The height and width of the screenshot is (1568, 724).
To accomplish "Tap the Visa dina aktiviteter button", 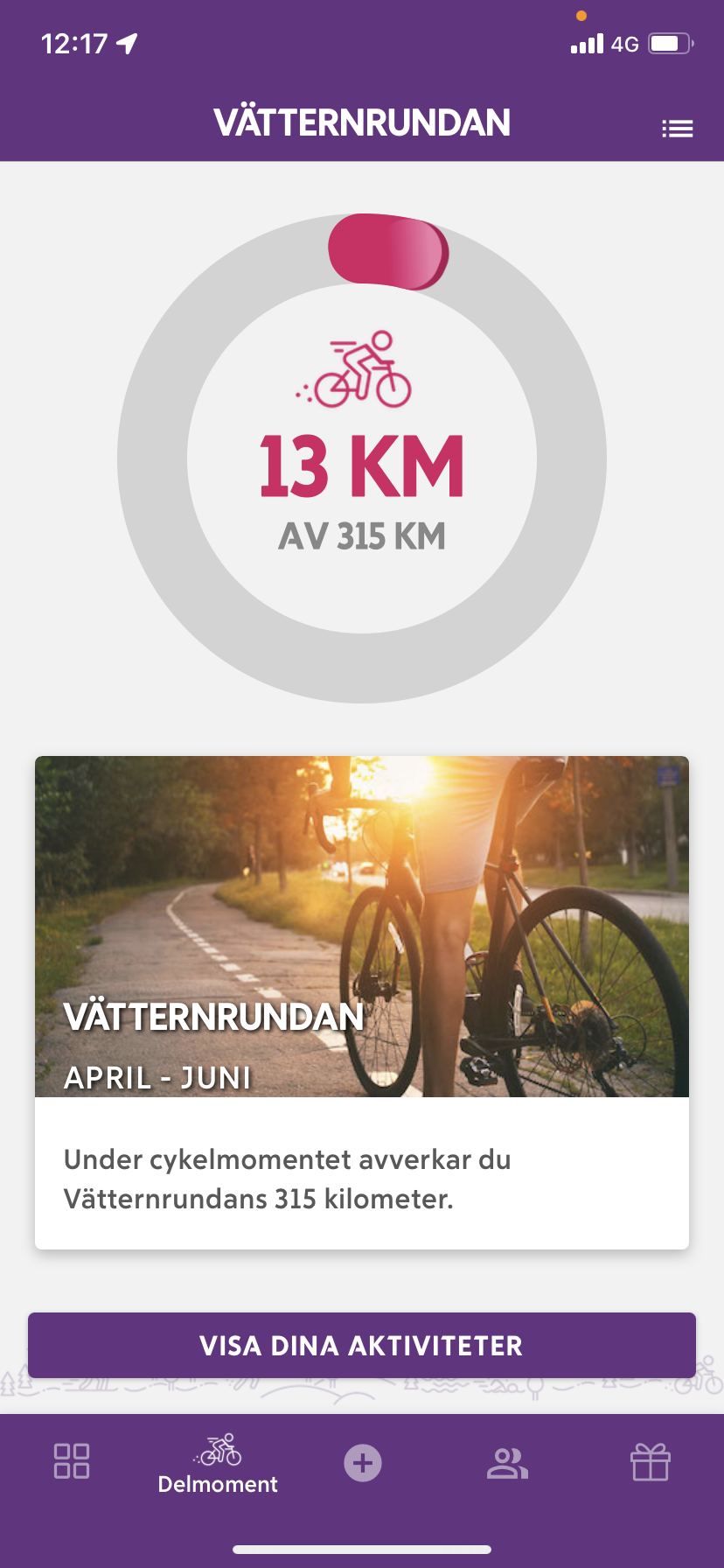I will (x=362, y=1345).
